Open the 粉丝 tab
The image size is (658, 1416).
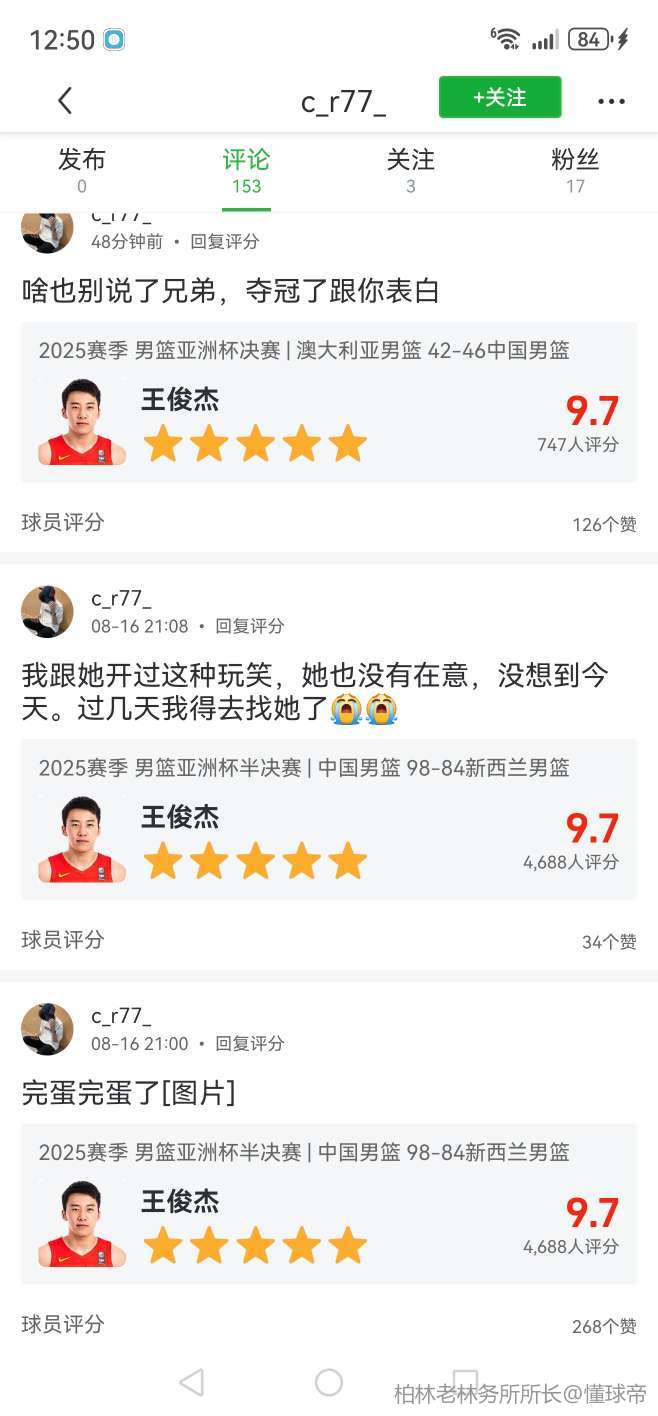575,170
